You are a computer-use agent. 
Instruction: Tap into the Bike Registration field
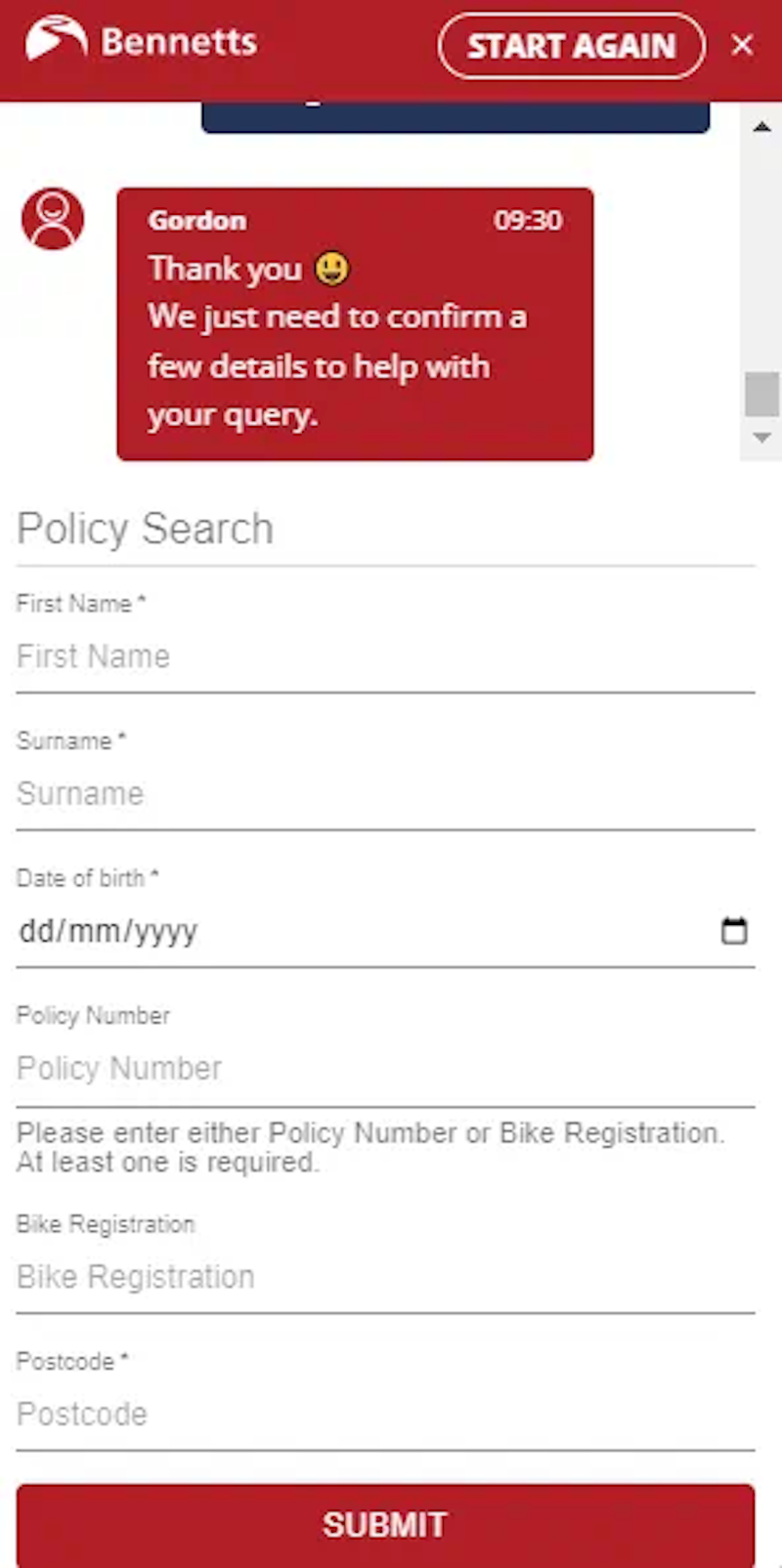[x=385, y=1277]
